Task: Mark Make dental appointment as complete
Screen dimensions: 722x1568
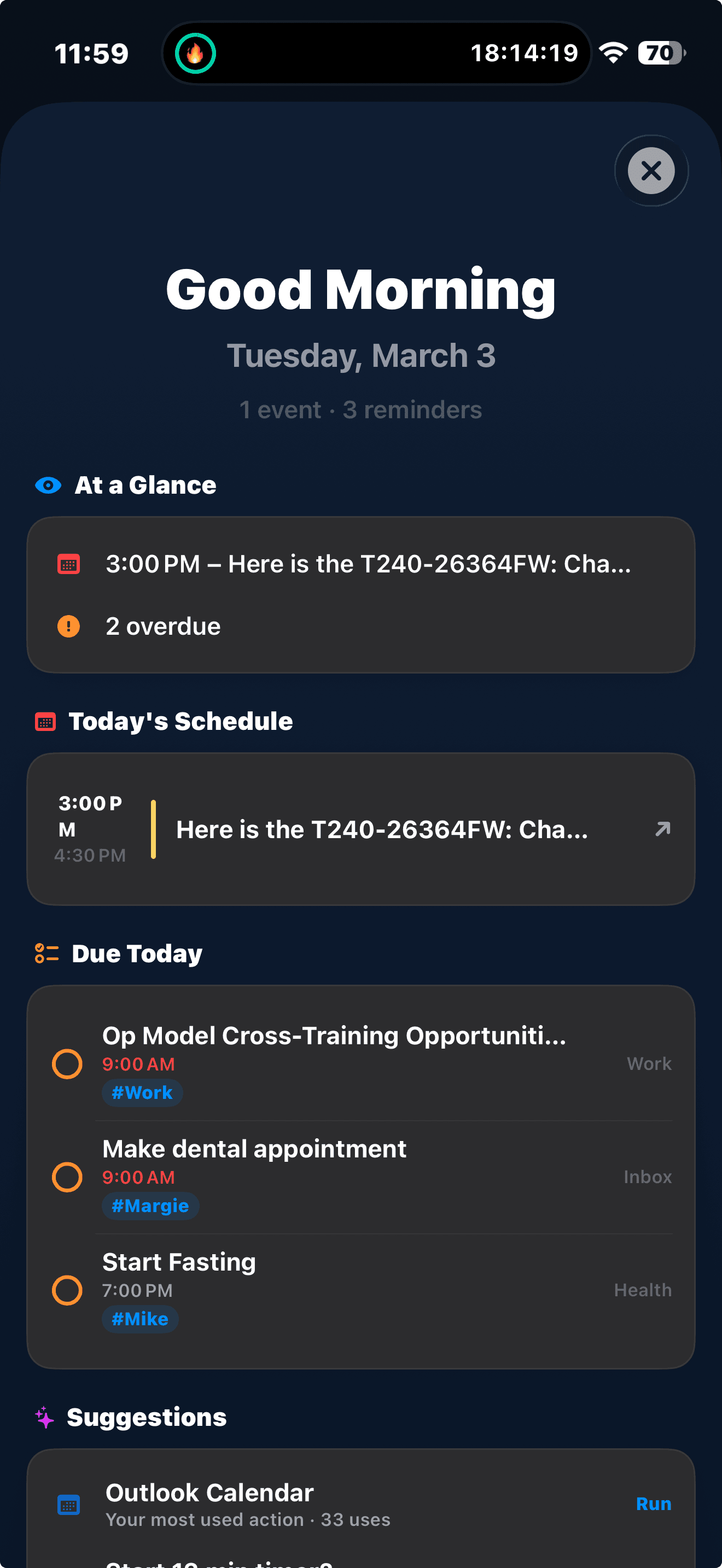Action: click(67, 1177)
